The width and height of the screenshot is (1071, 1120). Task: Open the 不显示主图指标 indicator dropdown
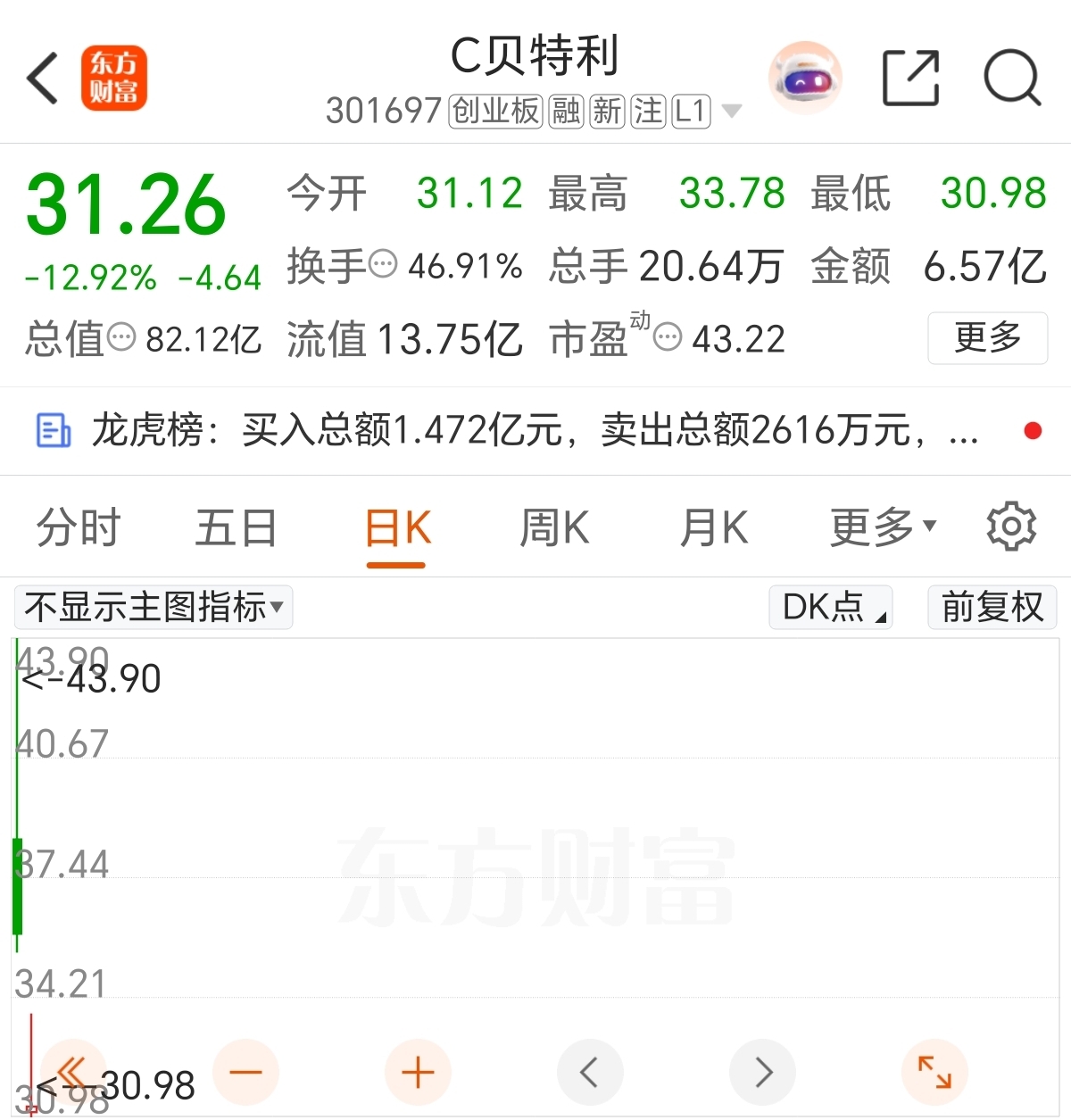[154, 608]
